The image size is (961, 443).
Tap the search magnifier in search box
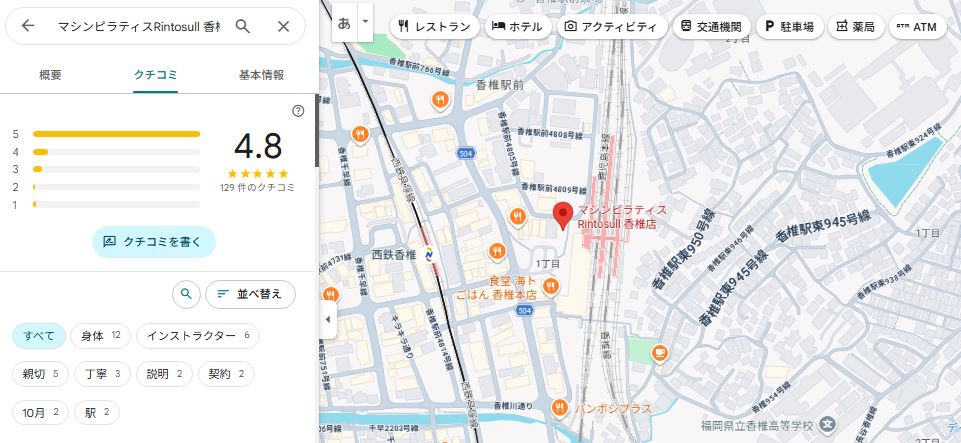[x=243, y=26]
